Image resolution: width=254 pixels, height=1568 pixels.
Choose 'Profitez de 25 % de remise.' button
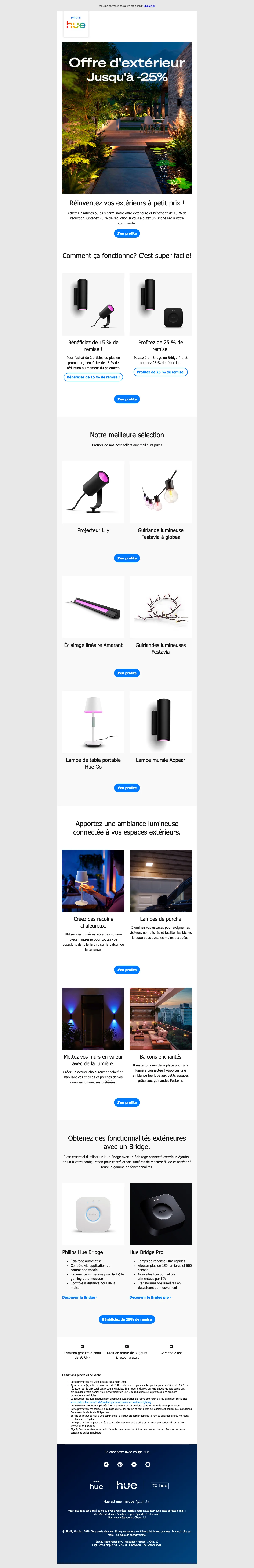click(160, 372)
